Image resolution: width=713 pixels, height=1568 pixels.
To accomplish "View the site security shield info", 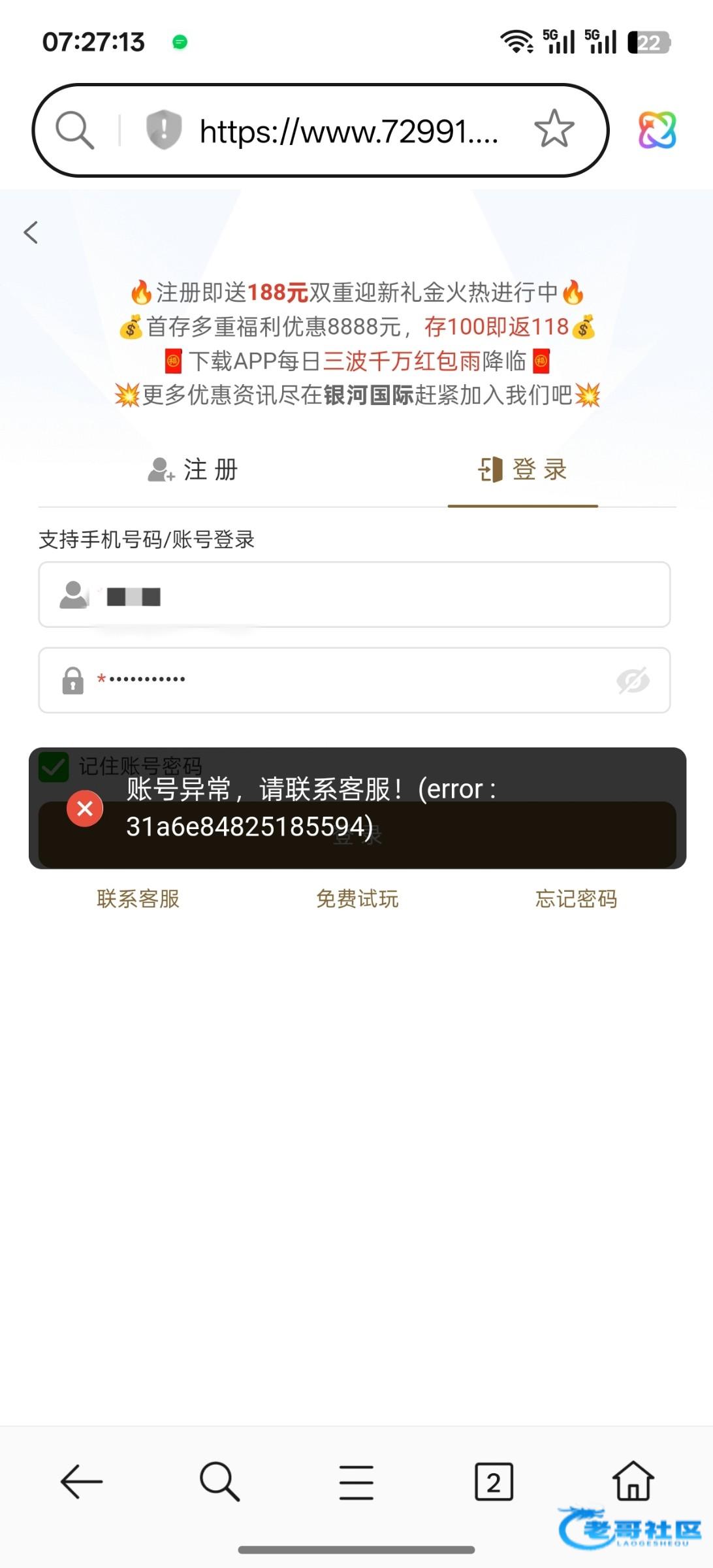I will [x=163, y=129].
